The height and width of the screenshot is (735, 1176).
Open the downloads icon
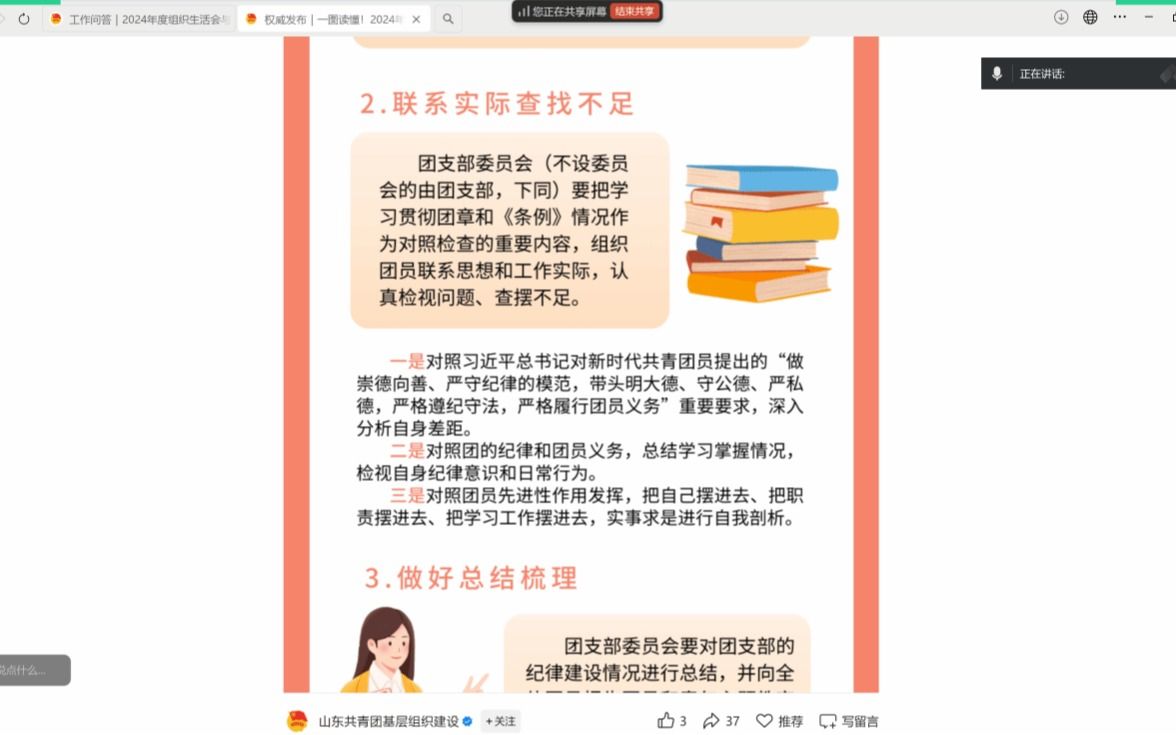pyautogui.click(x=1061, y=17)
